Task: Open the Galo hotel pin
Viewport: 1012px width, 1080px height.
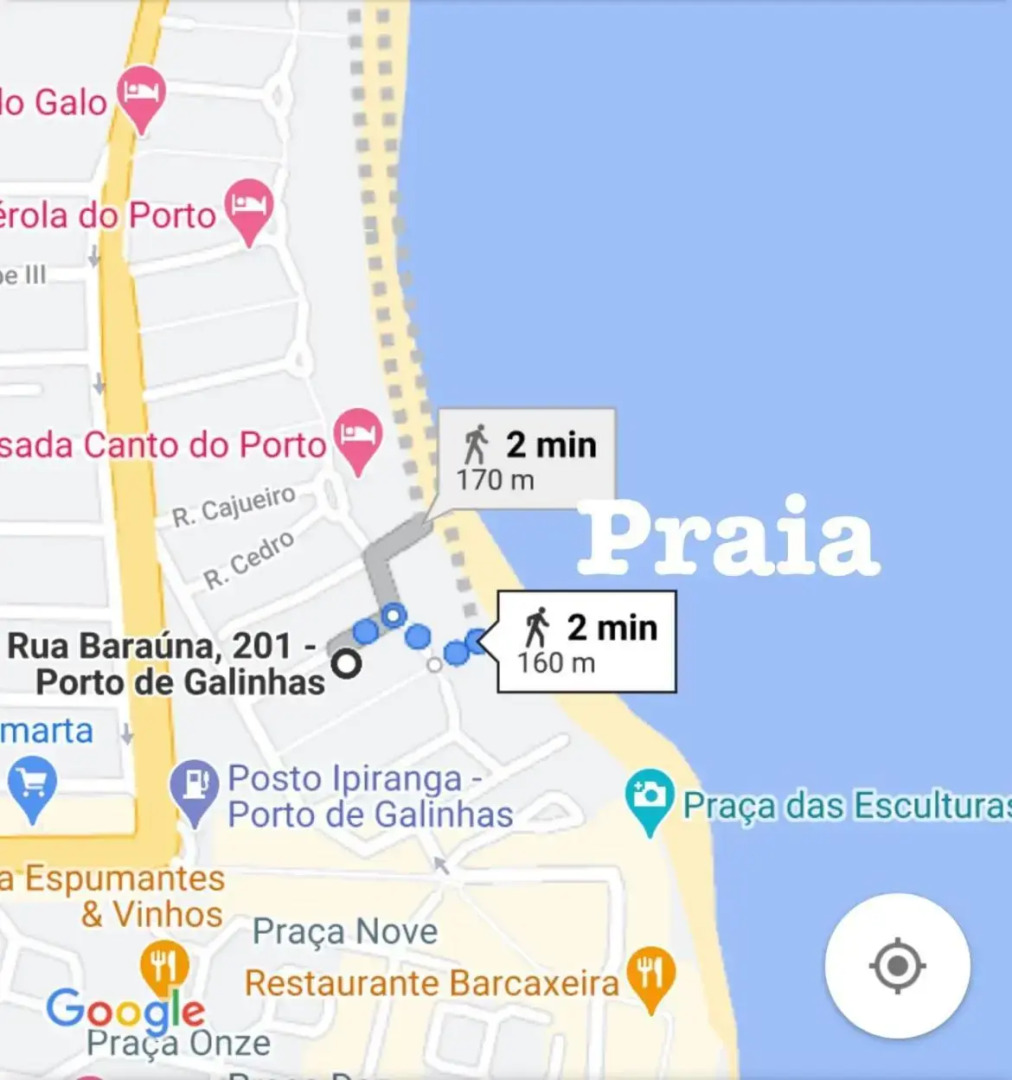Action: (x=141, y=95)
